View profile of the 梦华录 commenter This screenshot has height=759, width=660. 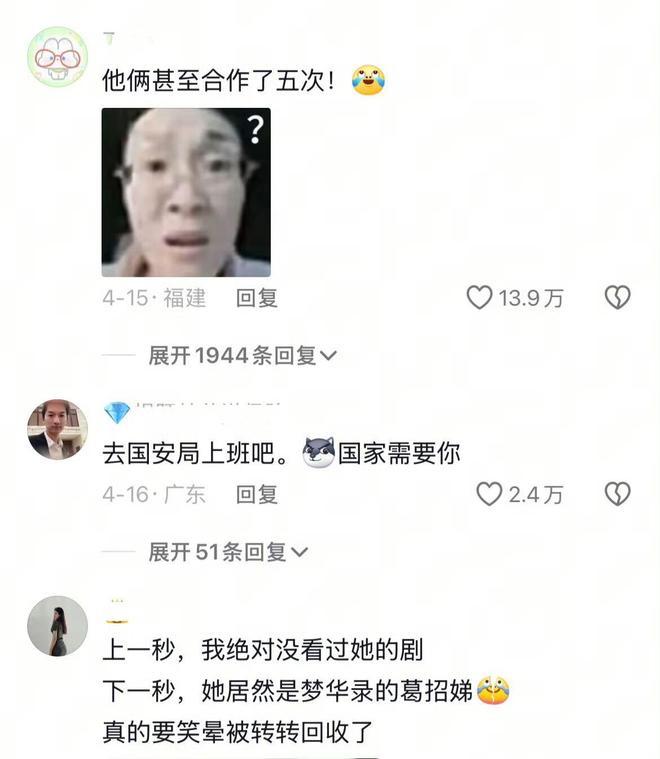coord(57,626)
